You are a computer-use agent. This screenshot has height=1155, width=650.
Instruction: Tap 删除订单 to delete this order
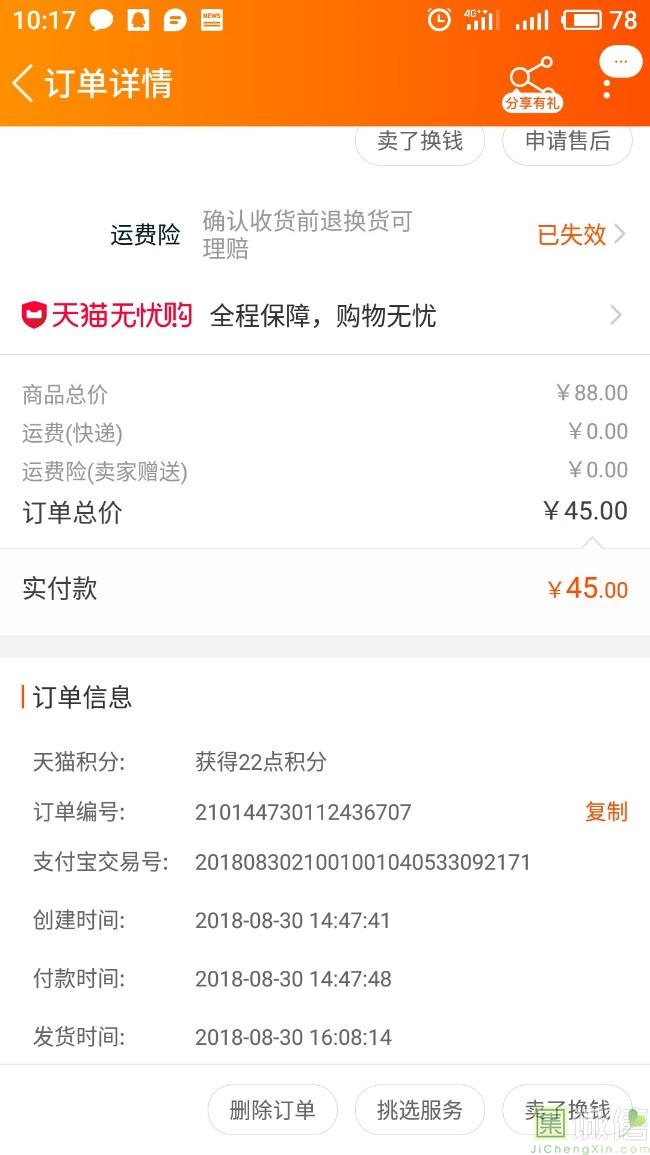pos(273,1109)
